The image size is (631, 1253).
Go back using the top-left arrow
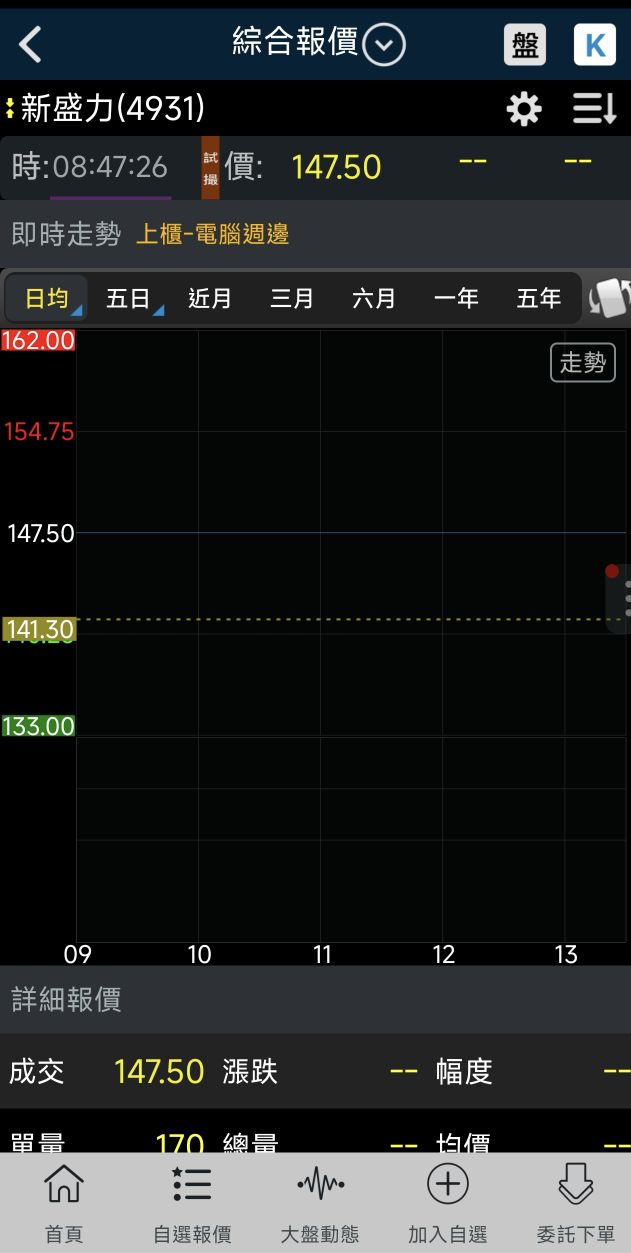coord(31,45)
